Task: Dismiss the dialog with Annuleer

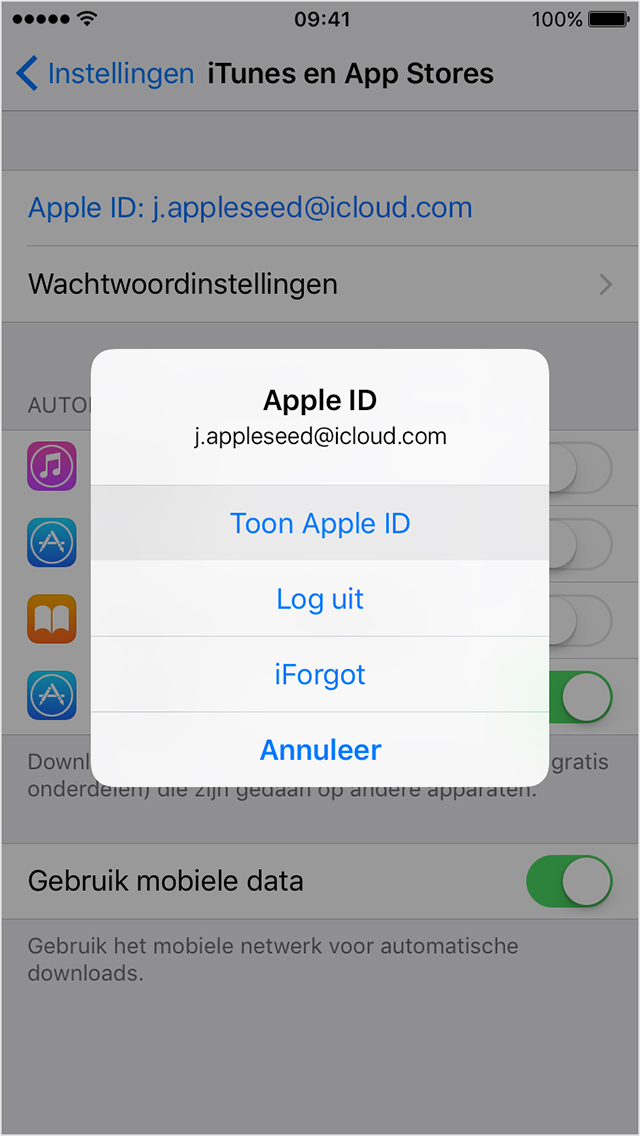Action: (320, 750)
